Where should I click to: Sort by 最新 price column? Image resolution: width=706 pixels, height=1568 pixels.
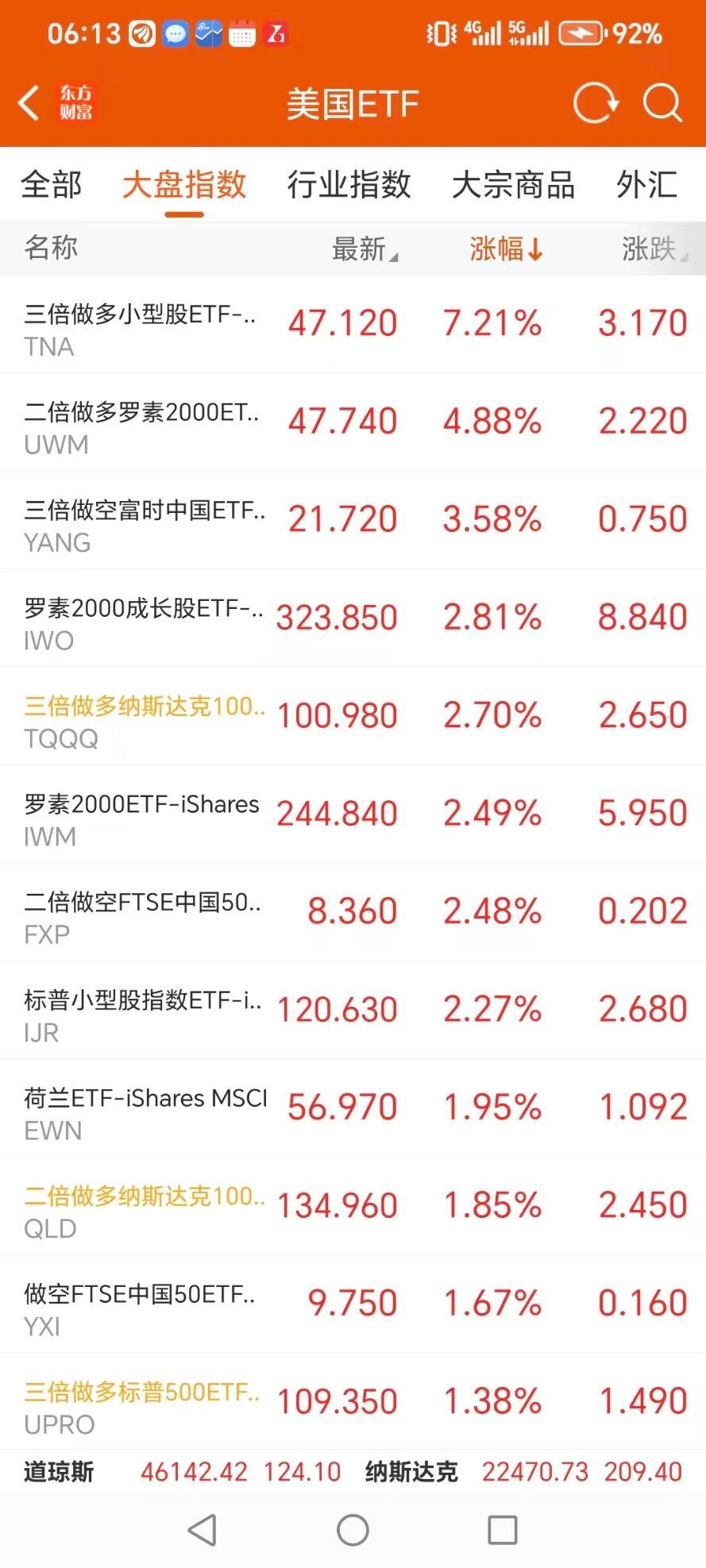point(365,248)
